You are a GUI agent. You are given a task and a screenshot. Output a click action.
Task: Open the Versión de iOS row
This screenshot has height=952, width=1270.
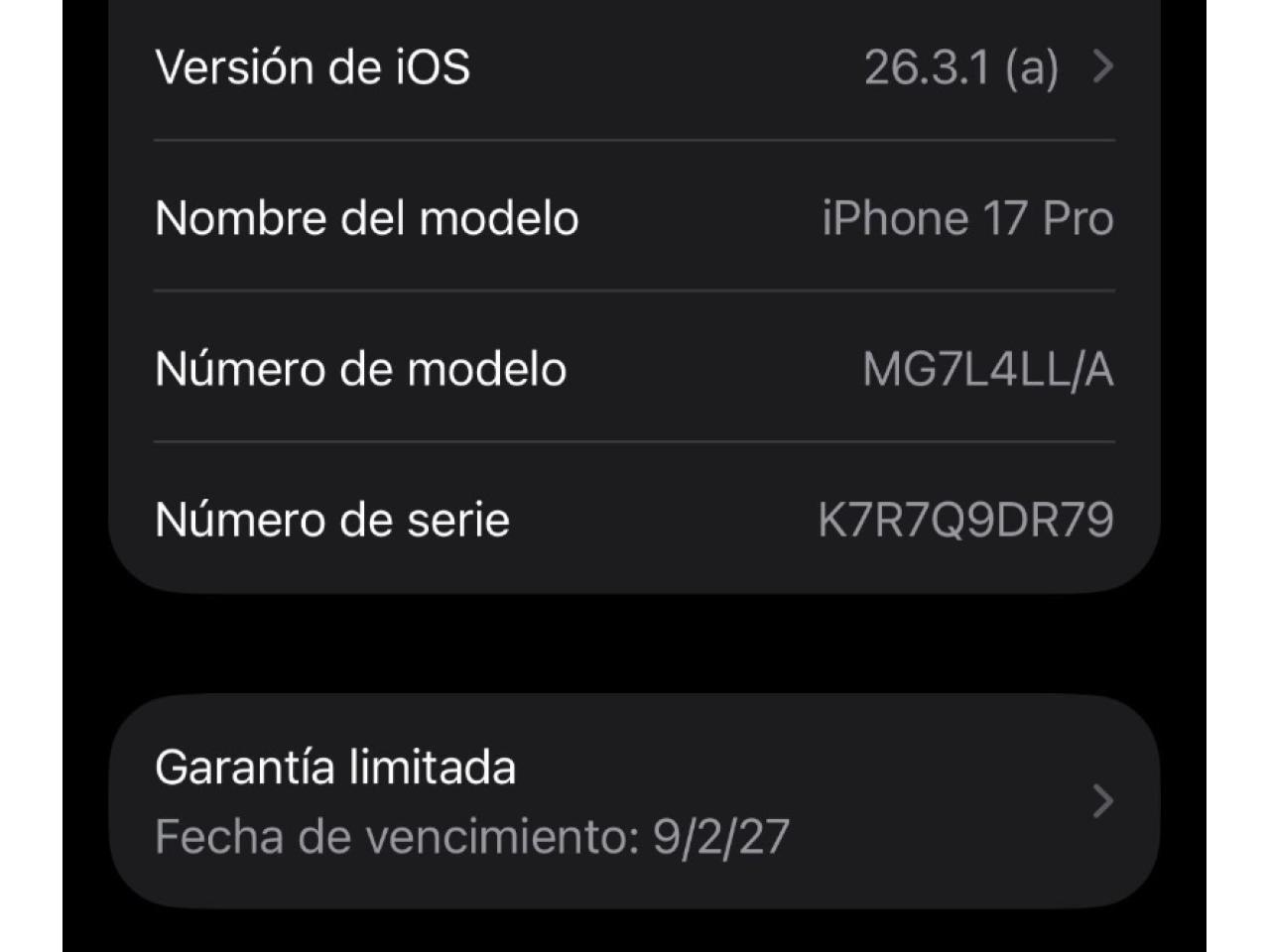click(633, 67)
